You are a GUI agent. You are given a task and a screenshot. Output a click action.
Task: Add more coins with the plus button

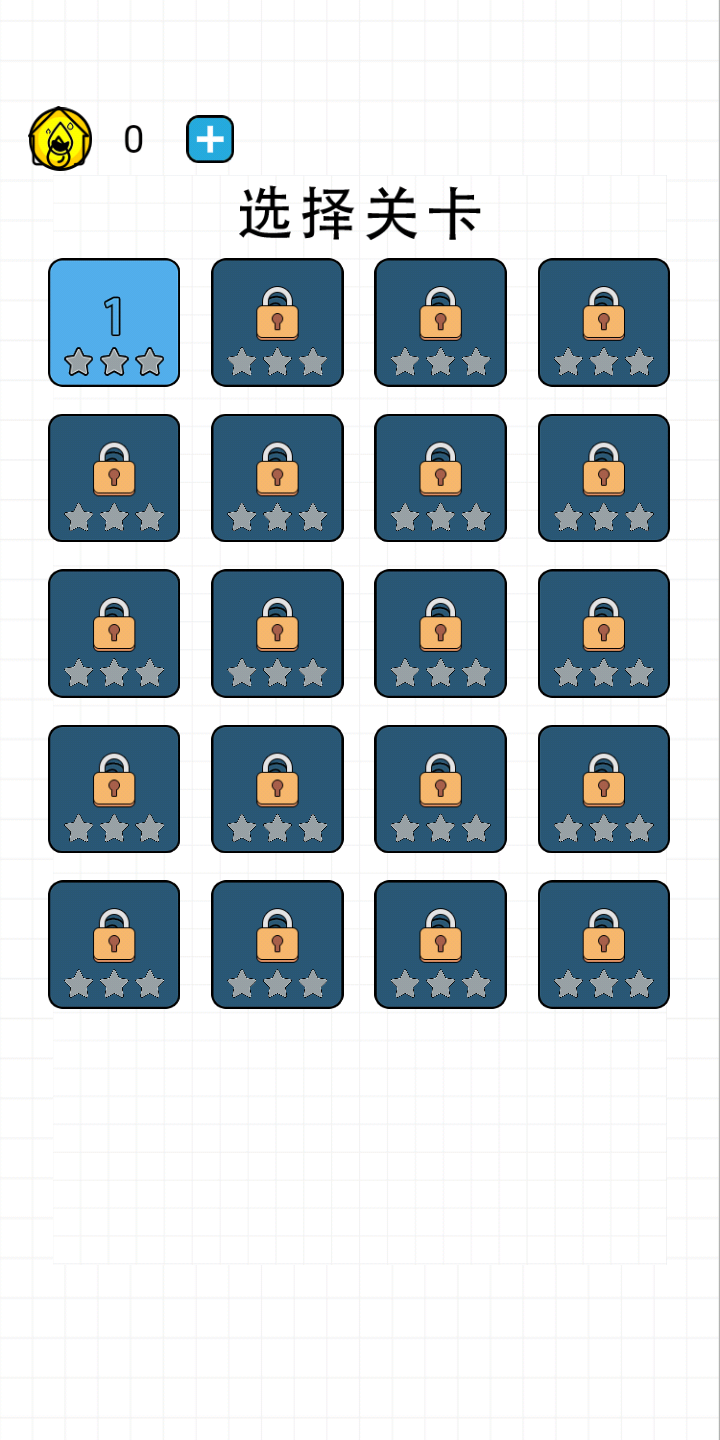pyautogui.click(x=210, y=139)
